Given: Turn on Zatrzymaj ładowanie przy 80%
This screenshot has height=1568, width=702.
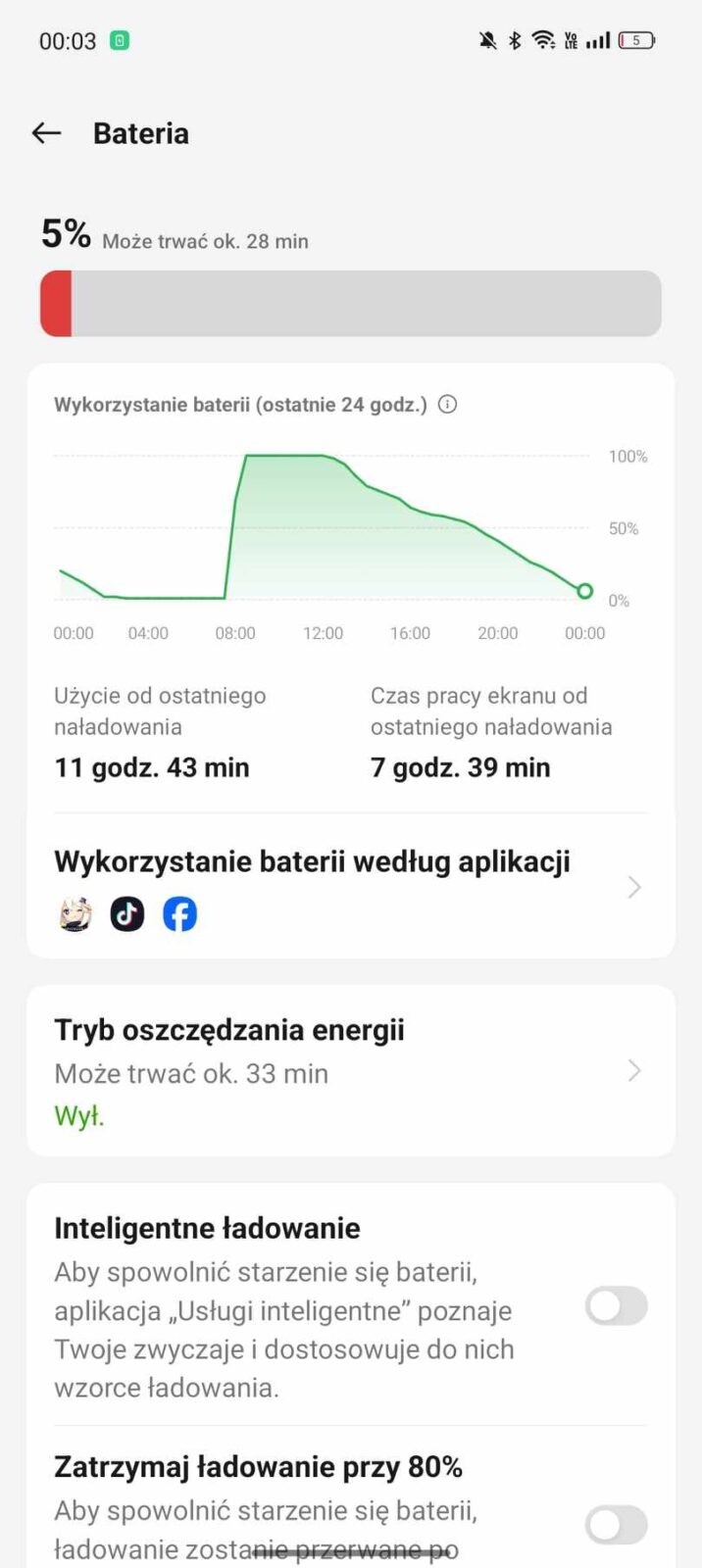Looking at the screenshot, I should [616, 1524].
